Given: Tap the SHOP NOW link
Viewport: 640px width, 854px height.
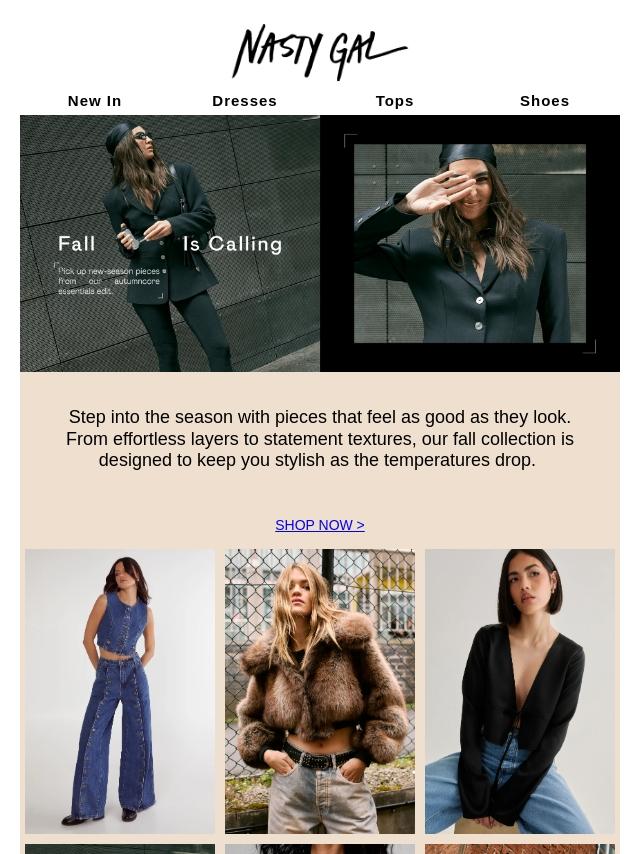Looking at the screenshot, I should coord(319,525).
